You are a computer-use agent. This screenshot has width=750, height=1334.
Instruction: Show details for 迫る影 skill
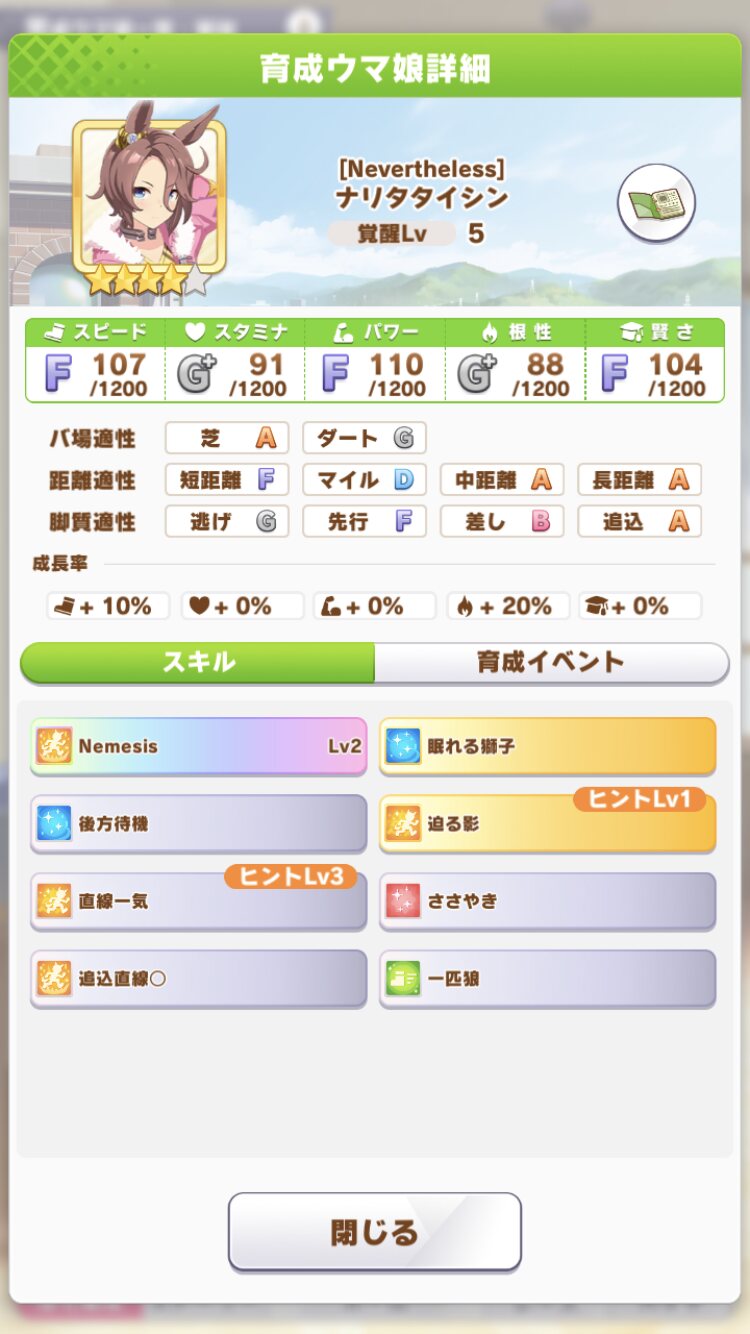(x=547, y=824)
